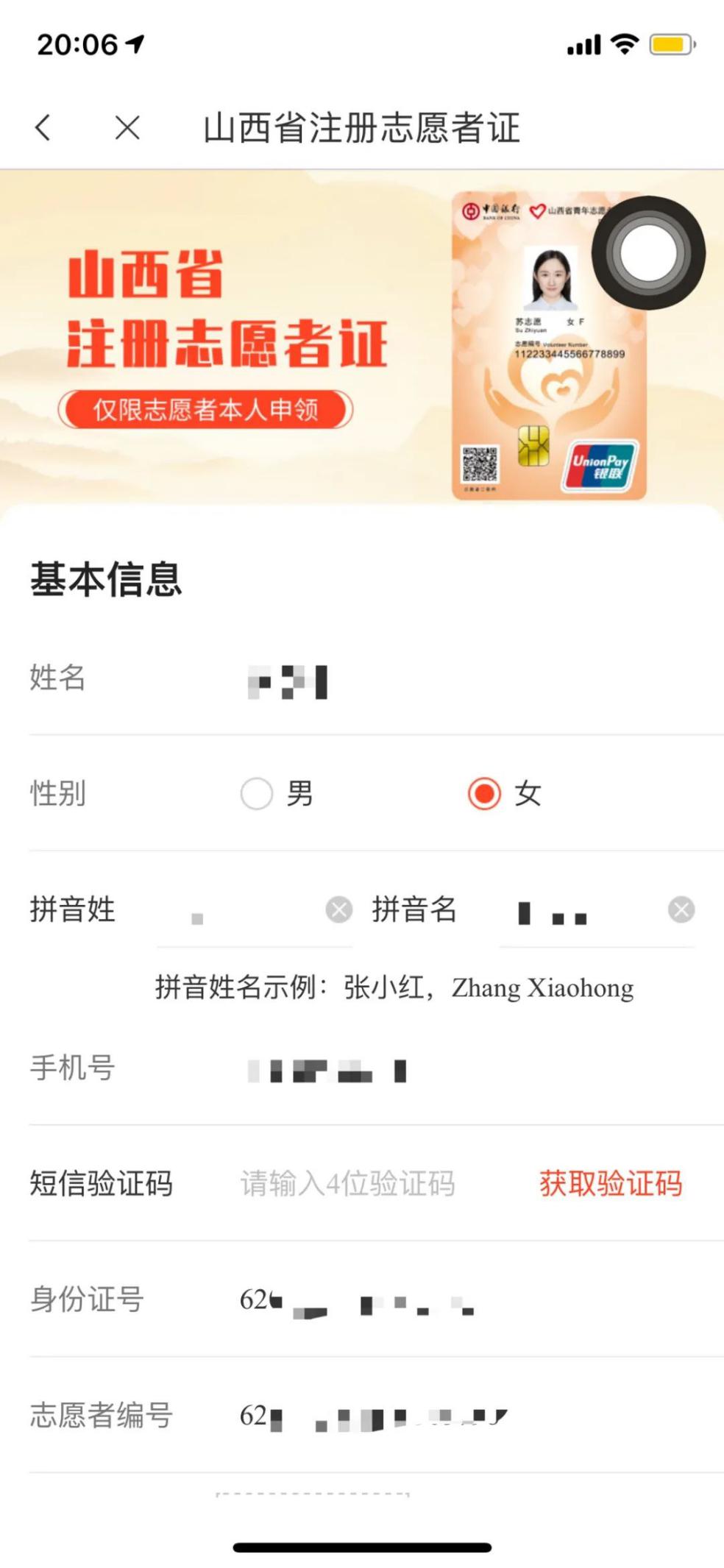
Task: Tap the floating AssistiveTouch button
Action: tap(648, 253)
